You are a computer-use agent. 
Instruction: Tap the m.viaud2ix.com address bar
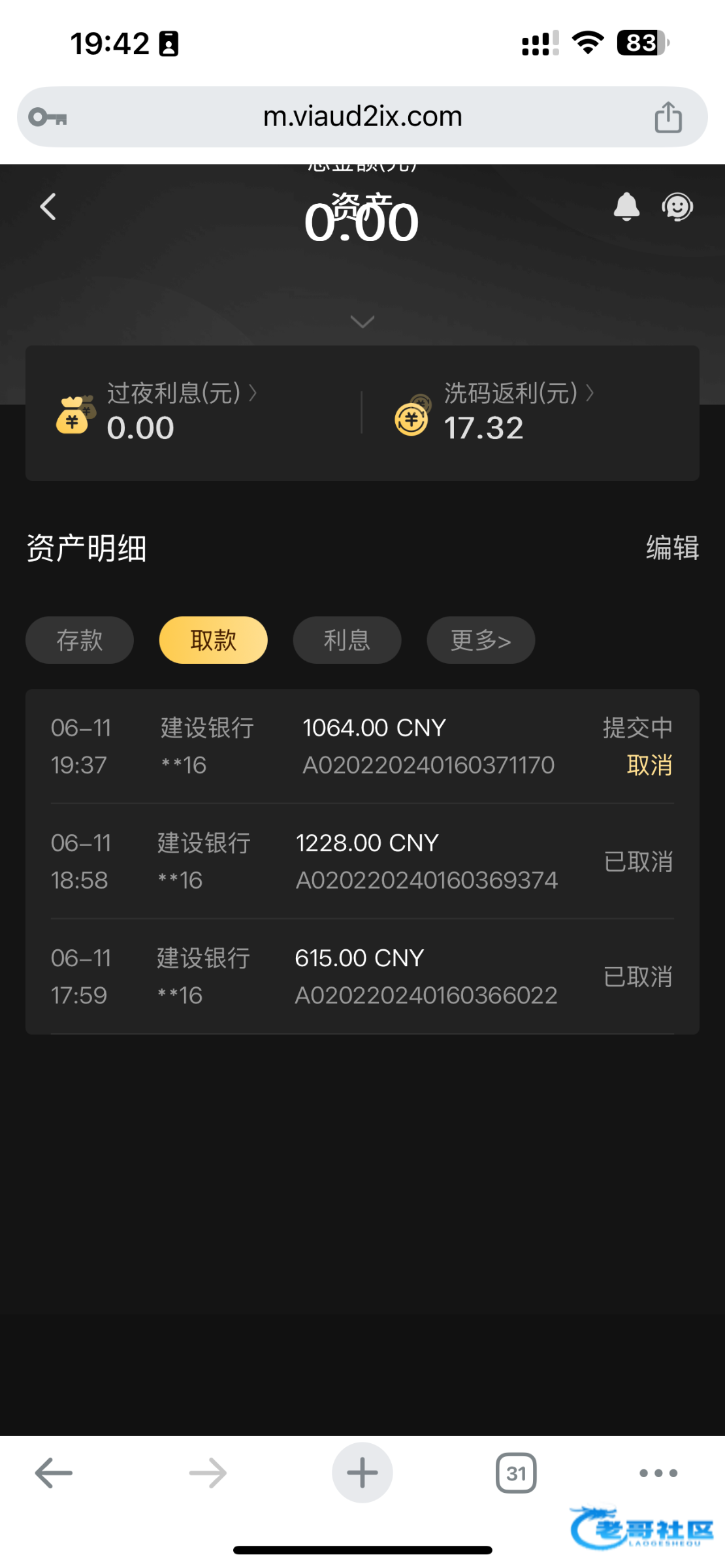click(x=362, y=117)
